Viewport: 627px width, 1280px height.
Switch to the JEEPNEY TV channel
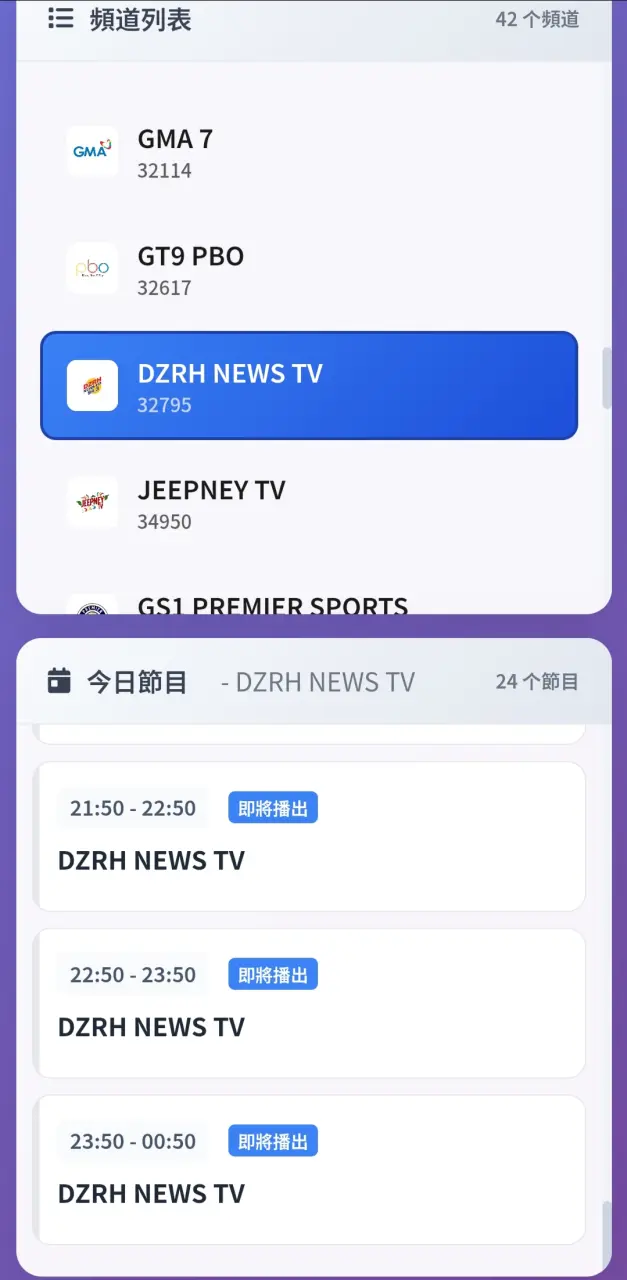[x=309, y=503]
